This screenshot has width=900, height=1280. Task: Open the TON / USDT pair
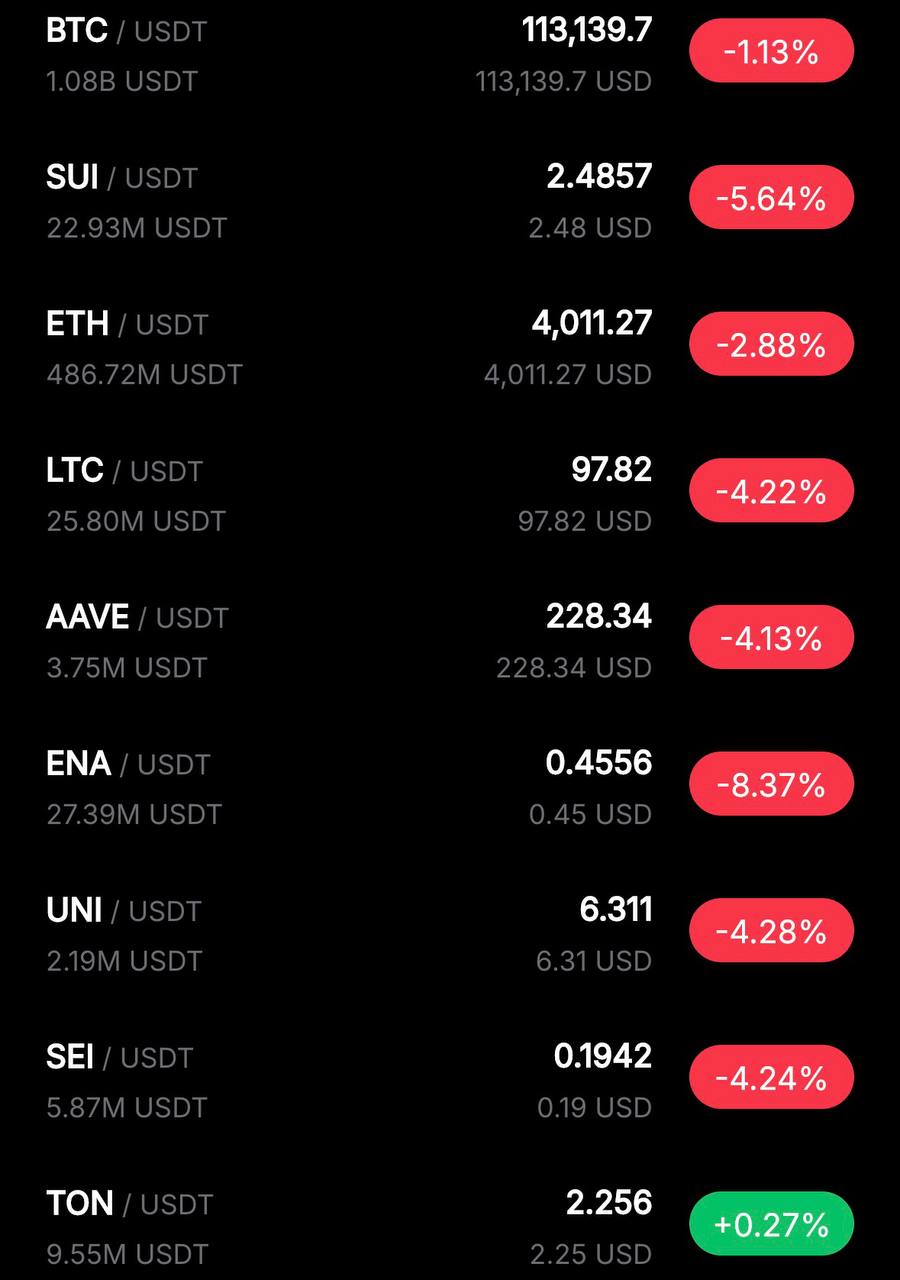(x=130, y=1204)
